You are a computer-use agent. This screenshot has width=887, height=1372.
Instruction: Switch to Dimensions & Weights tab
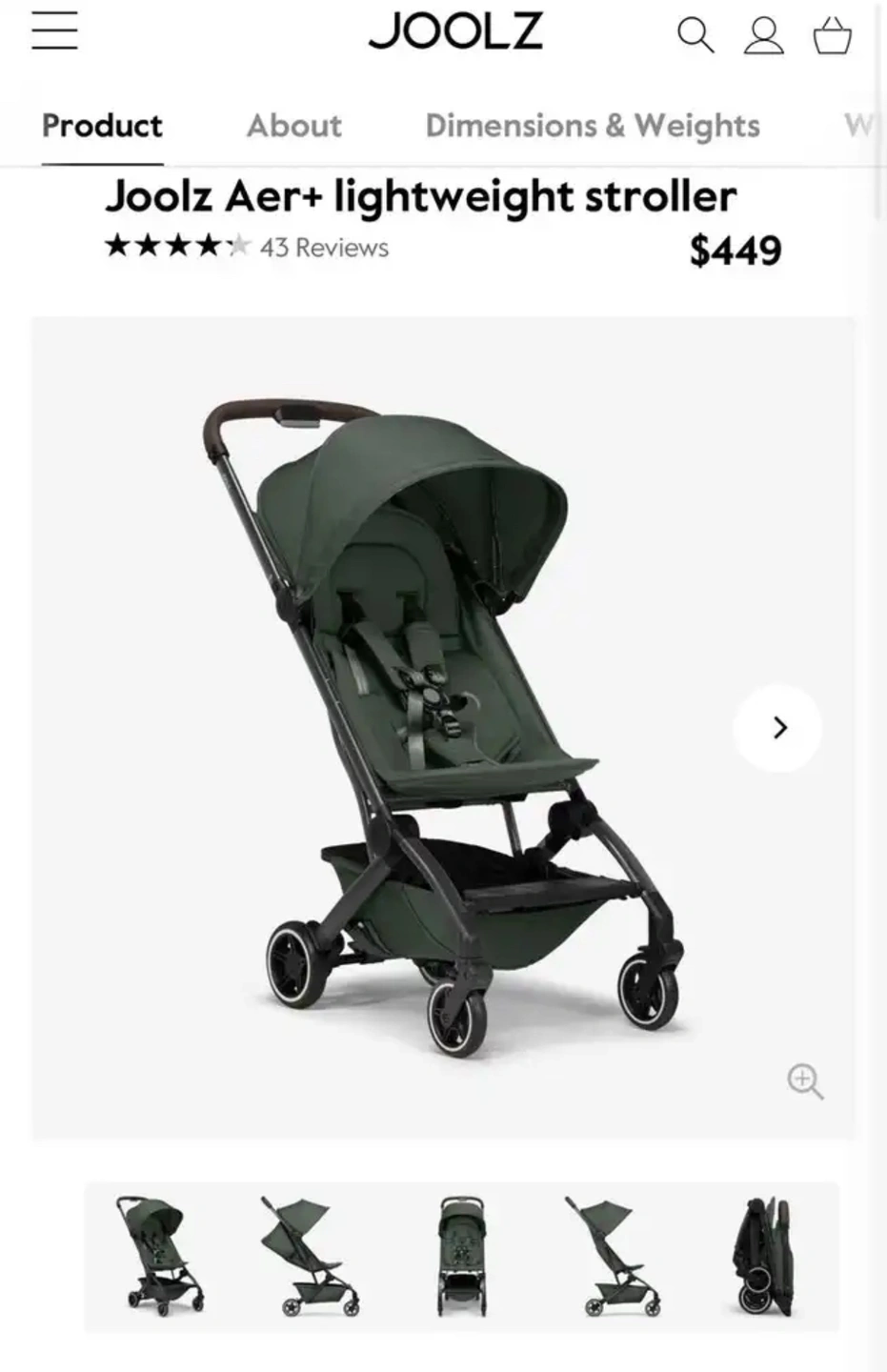[x=592, y=126]
